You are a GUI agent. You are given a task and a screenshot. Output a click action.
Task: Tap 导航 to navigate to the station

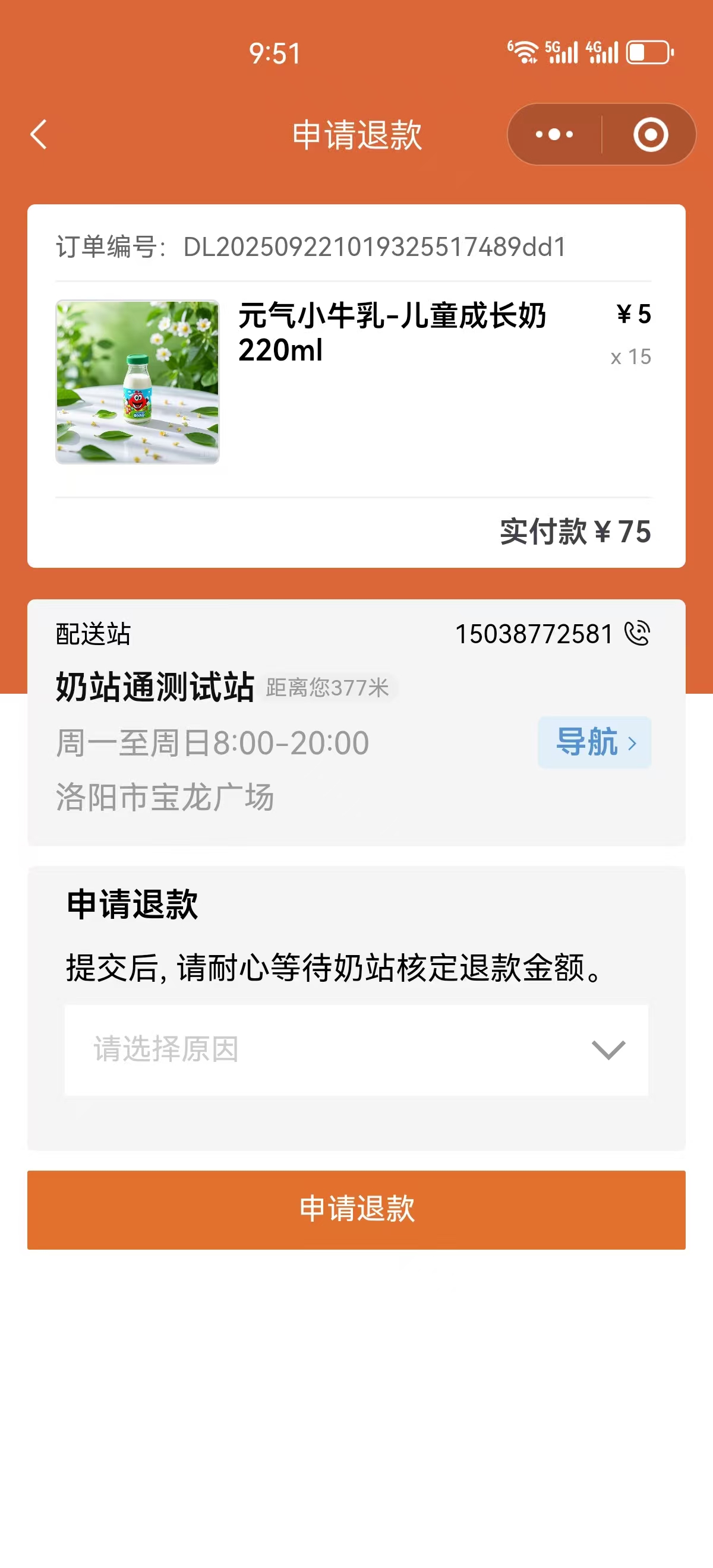[594, 742]
